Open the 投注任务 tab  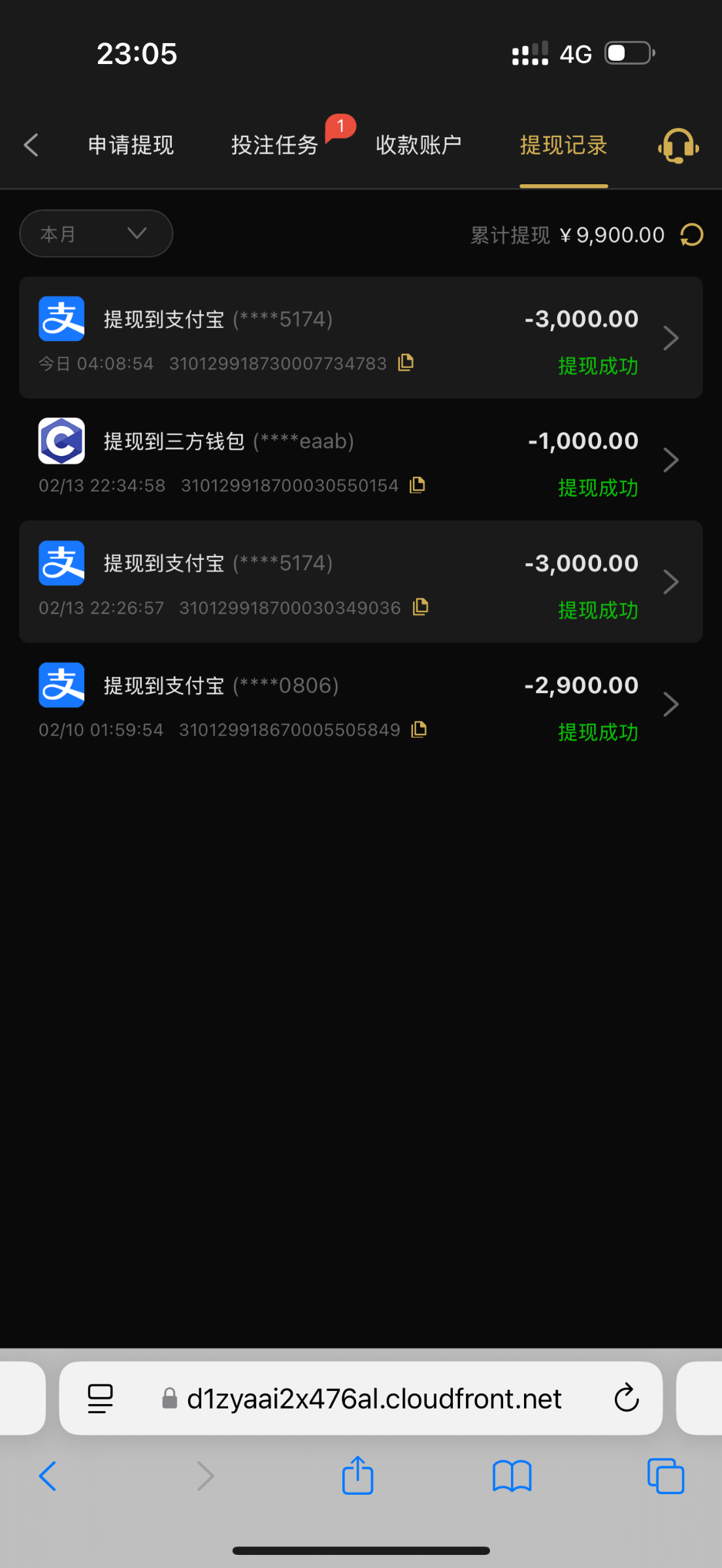click(274, 145)
